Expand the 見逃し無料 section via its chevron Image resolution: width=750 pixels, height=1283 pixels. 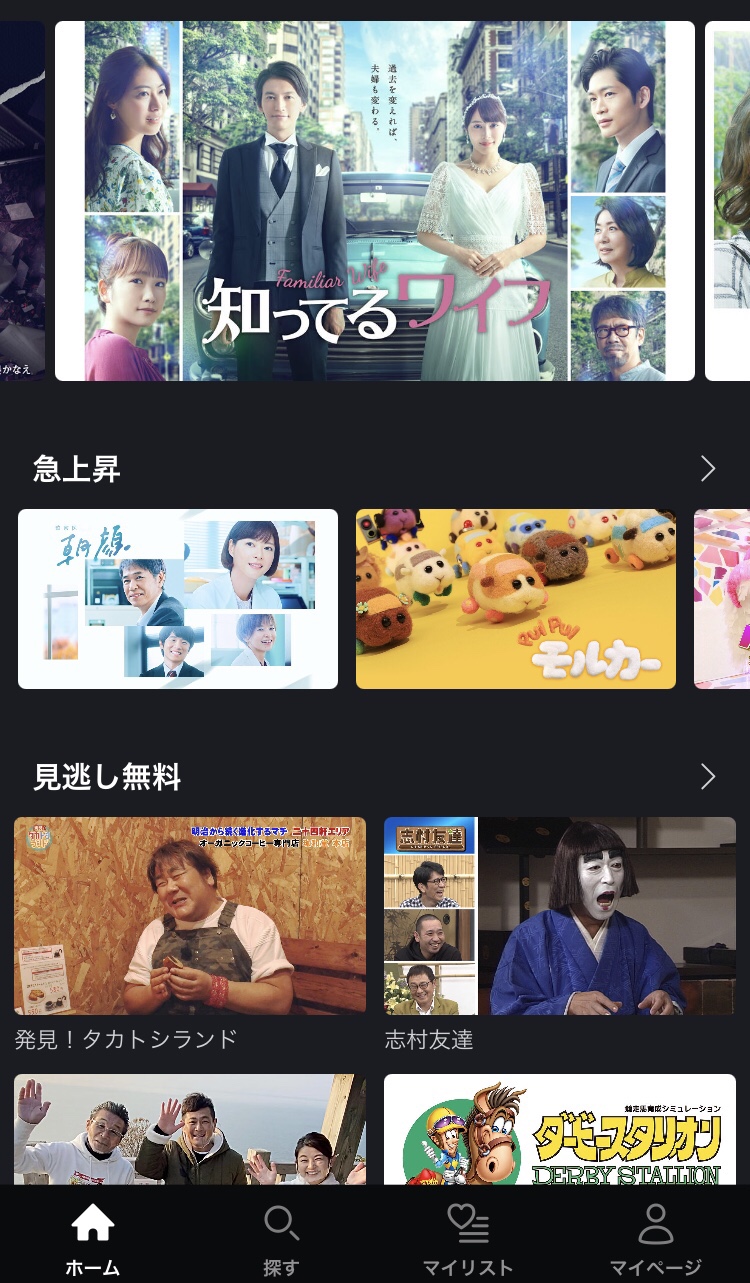coord(708,777)
